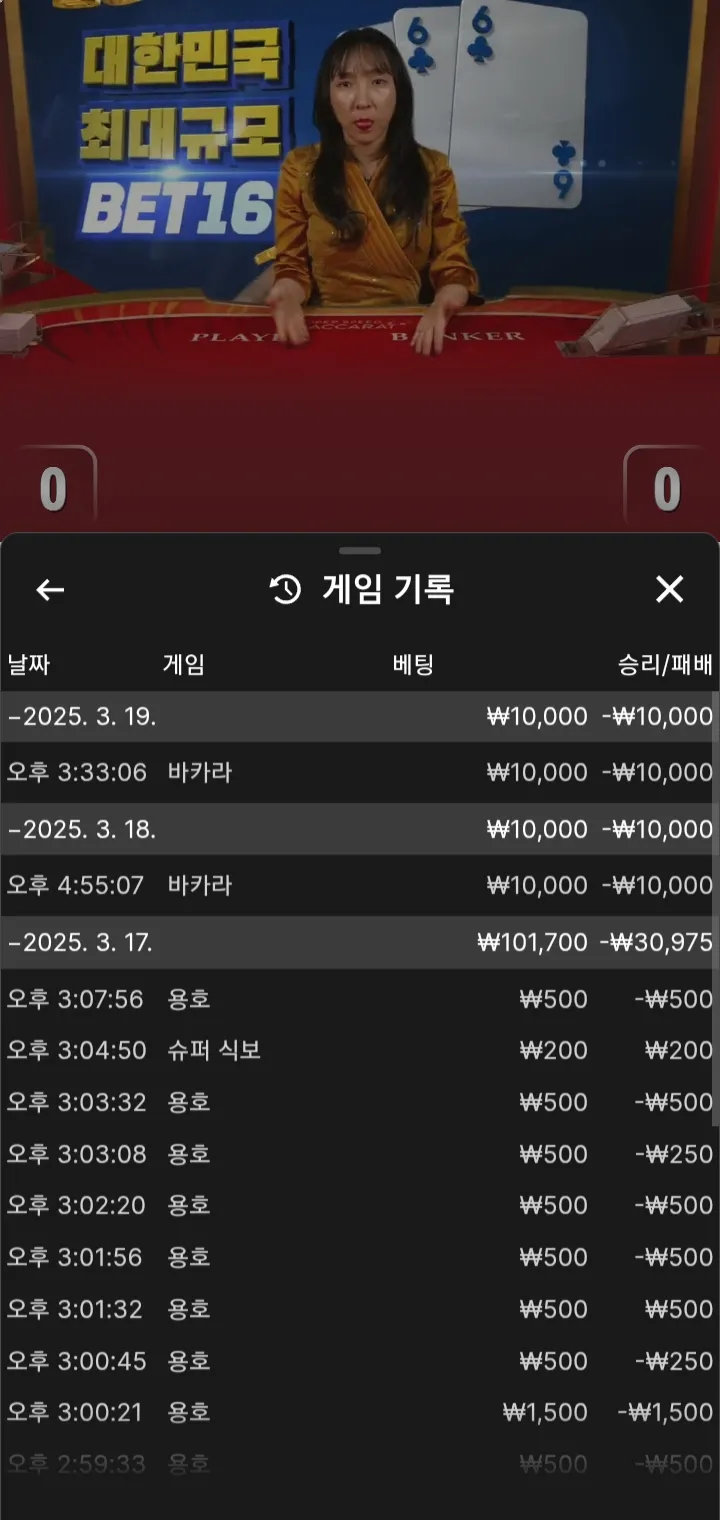Collapse the 2025. 3. 18. date group
This screenshot has width=720, height=1520.
pos(82,830)
